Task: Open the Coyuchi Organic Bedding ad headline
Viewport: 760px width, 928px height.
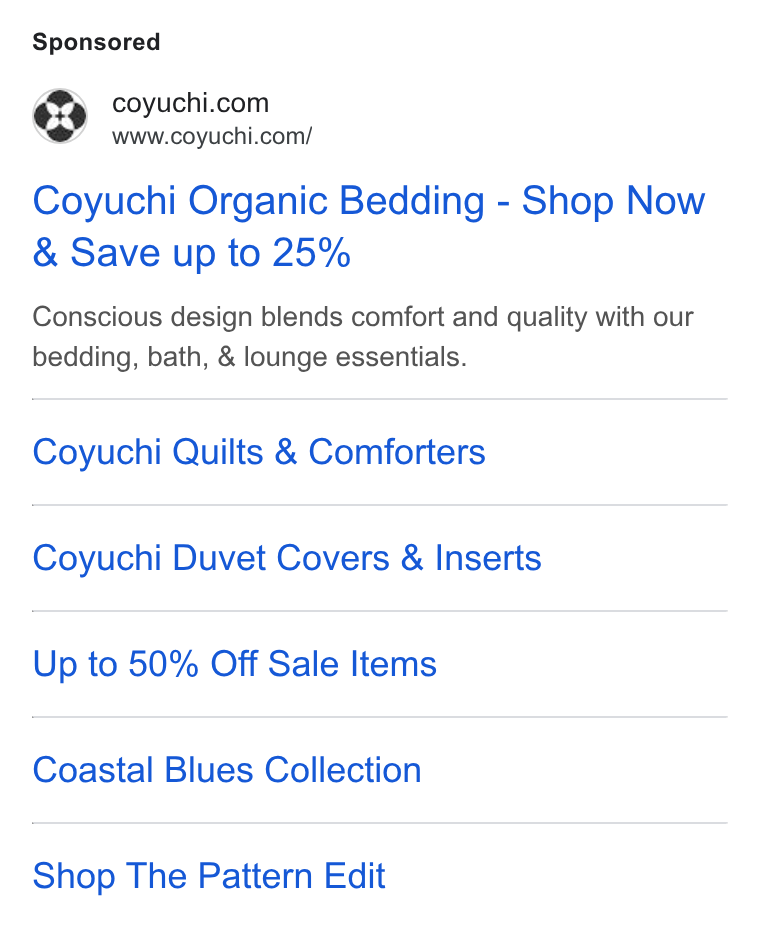Action: tap(369, 227)
